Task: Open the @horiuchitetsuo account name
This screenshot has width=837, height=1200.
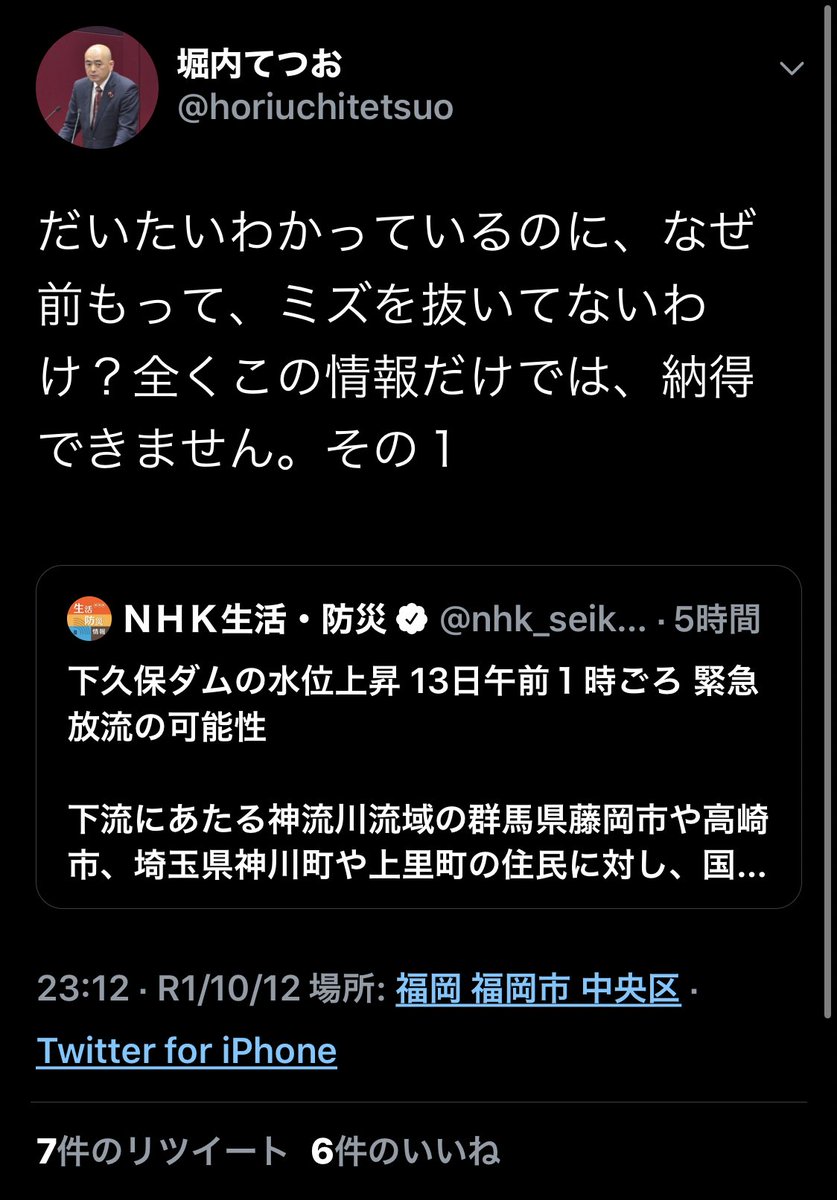Action: [x=315, y=107]
